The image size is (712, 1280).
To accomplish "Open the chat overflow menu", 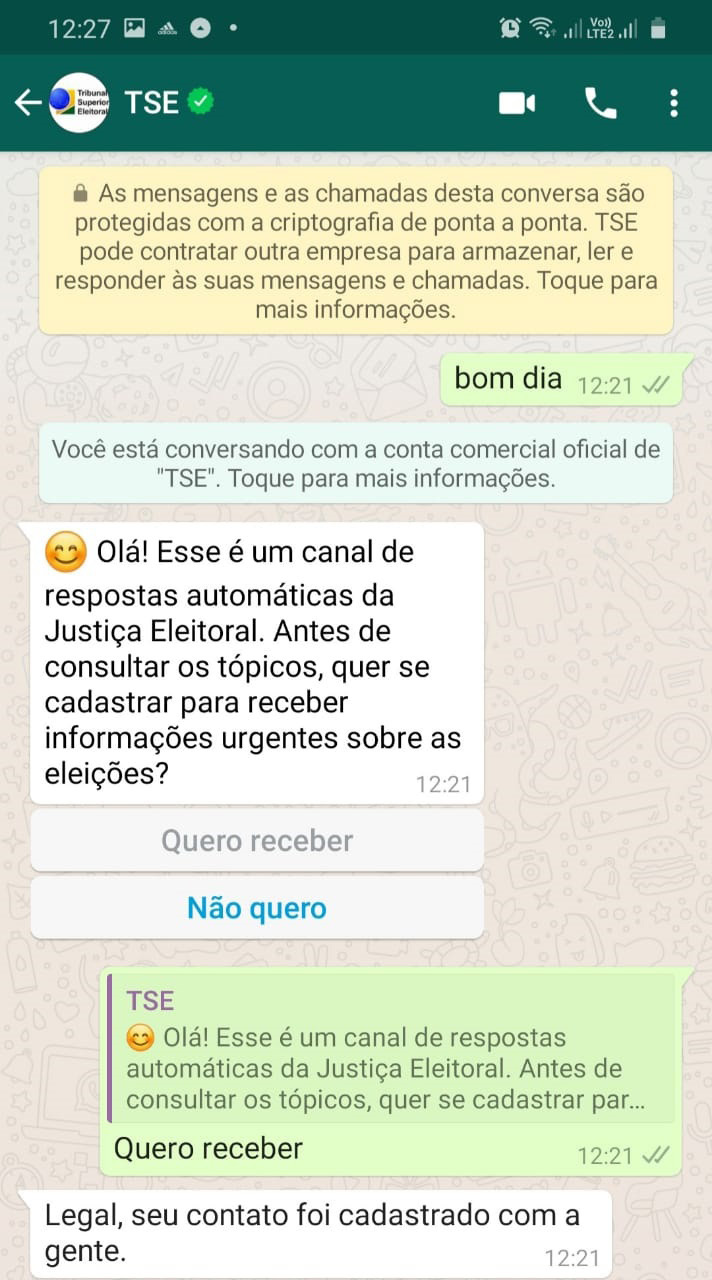I will tap(674, 103).
